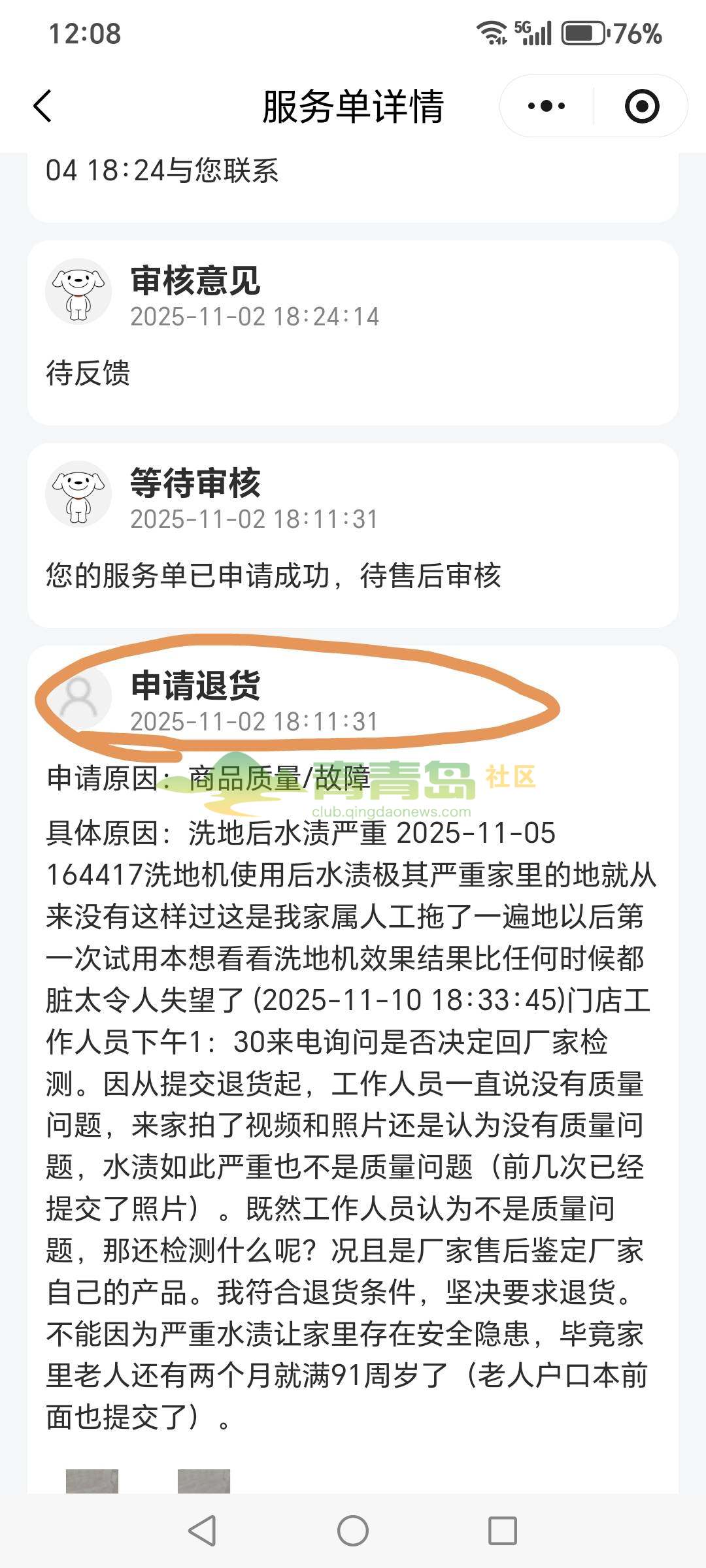Go back from service order details
This screenshot has height=1568, width=706.
click(x=43, y=106)
